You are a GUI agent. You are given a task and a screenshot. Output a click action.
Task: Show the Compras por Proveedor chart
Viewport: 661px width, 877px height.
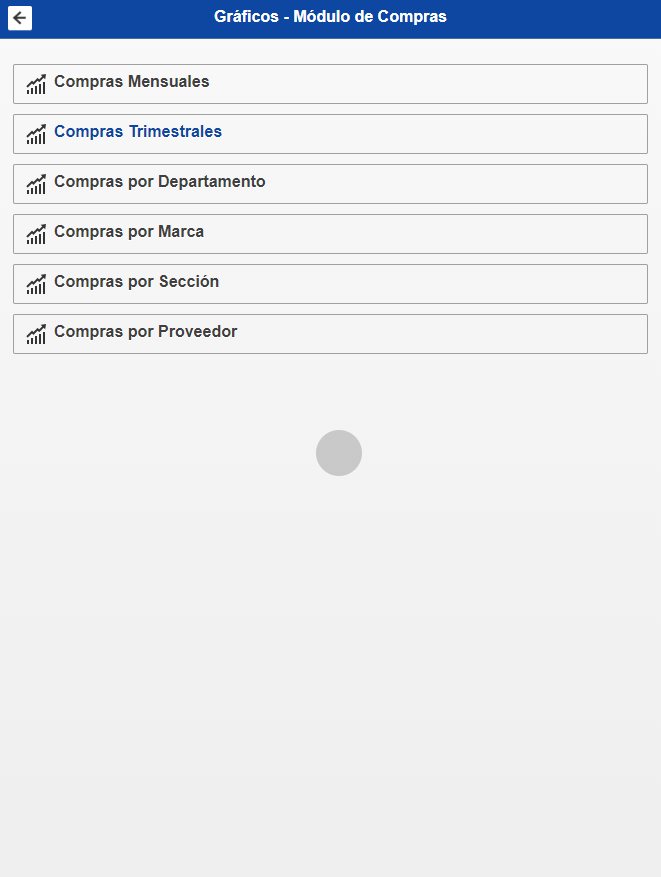coord(330,333)
